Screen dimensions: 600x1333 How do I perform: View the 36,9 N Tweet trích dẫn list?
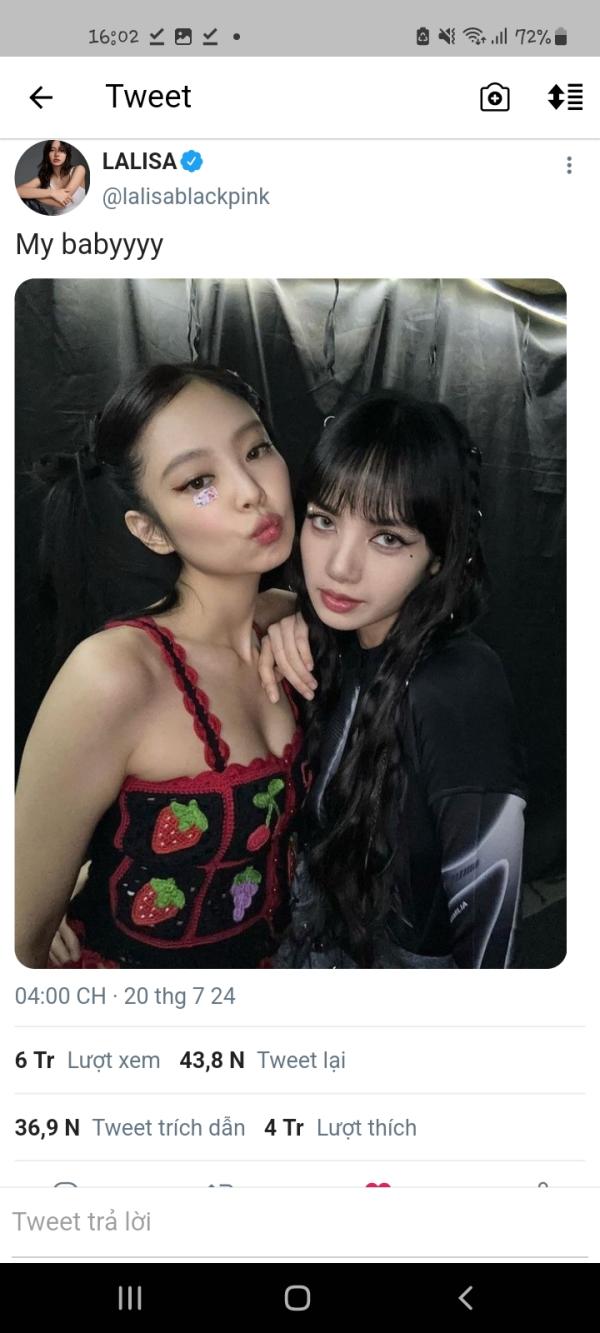click(x=130, y=1127)
